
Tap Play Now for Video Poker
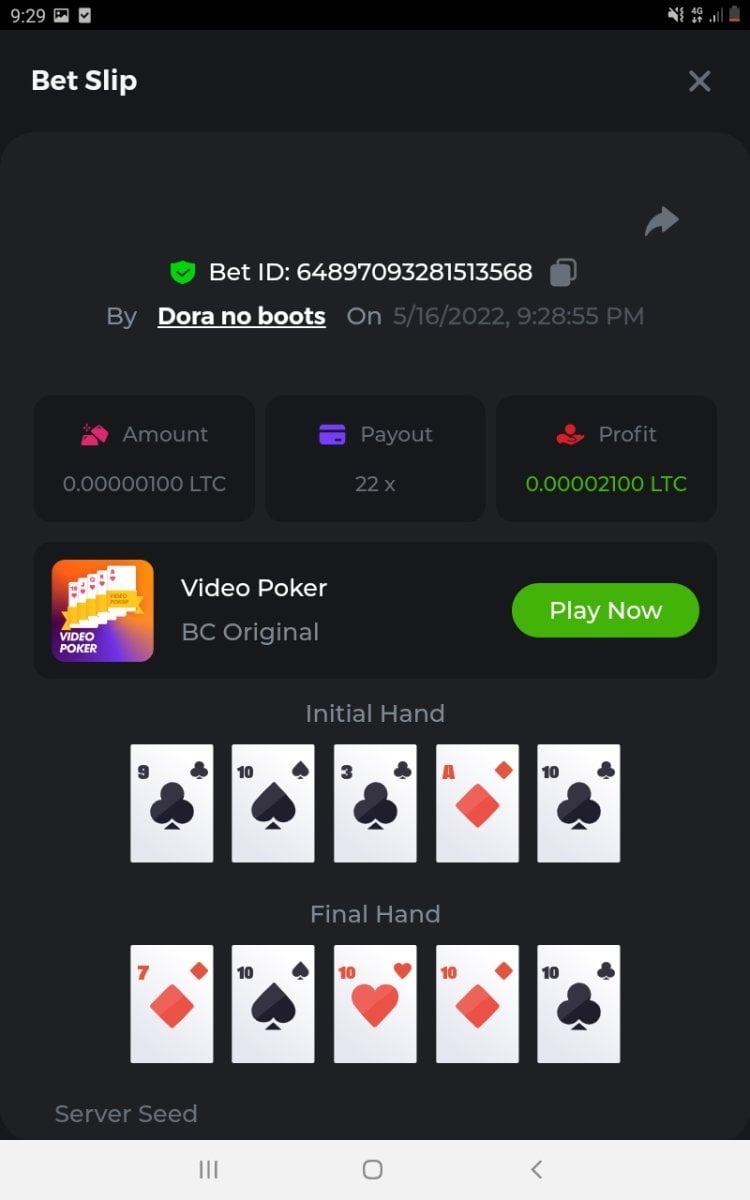click(x=605, y=610)
